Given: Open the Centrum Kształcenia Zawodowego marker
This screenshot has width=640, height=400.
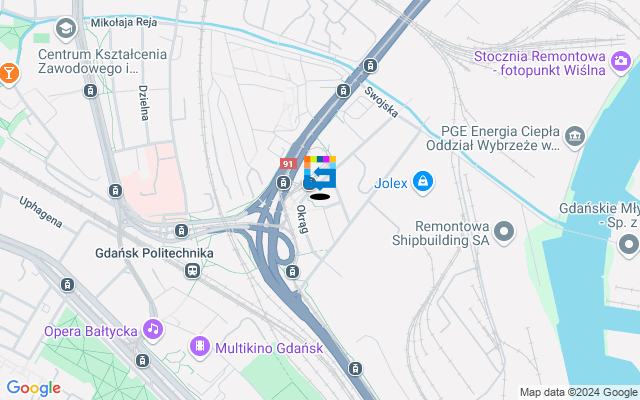Looking at the screenshot, I should pyautogui.click(x=66, y=28).
